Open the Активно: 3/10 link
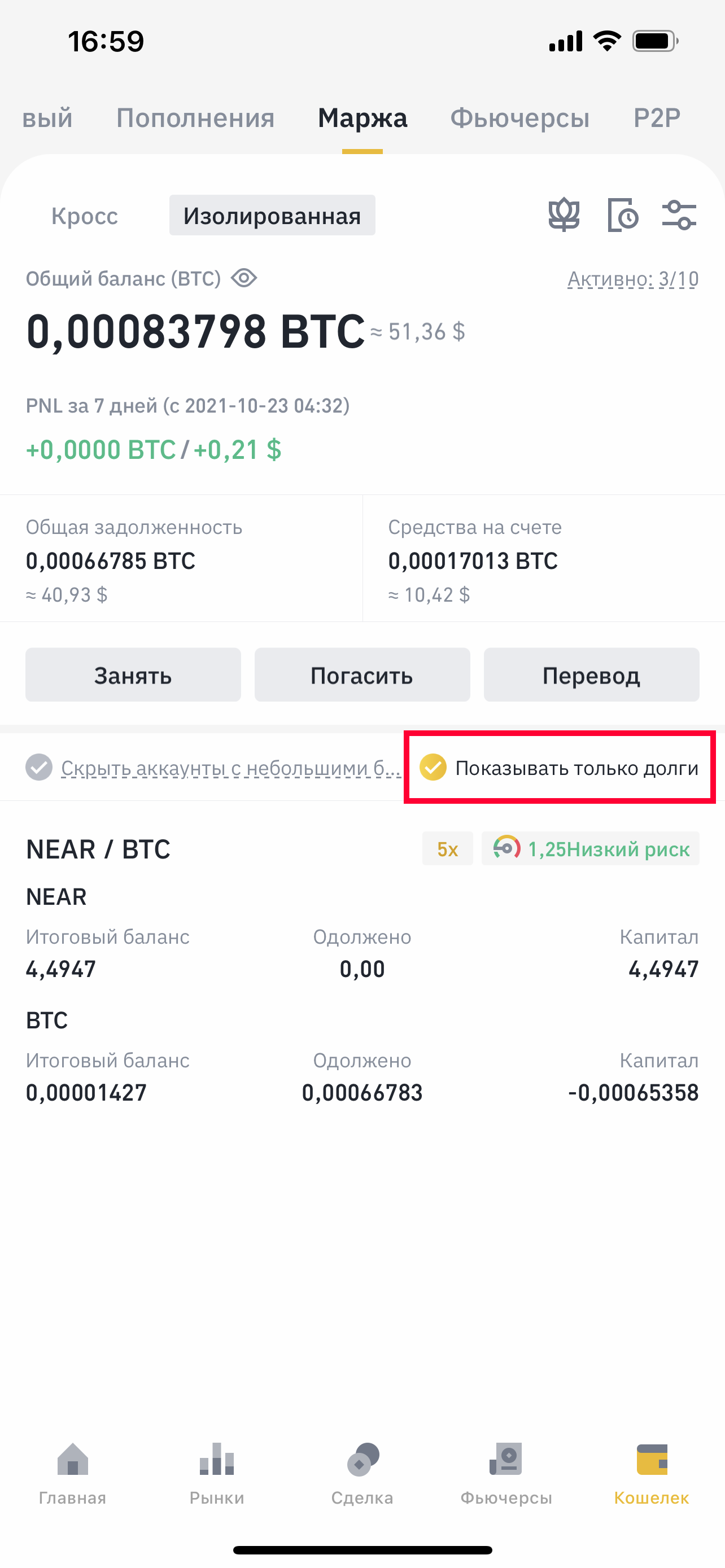This screenshot has height=1568, width=725. [632, 279]
